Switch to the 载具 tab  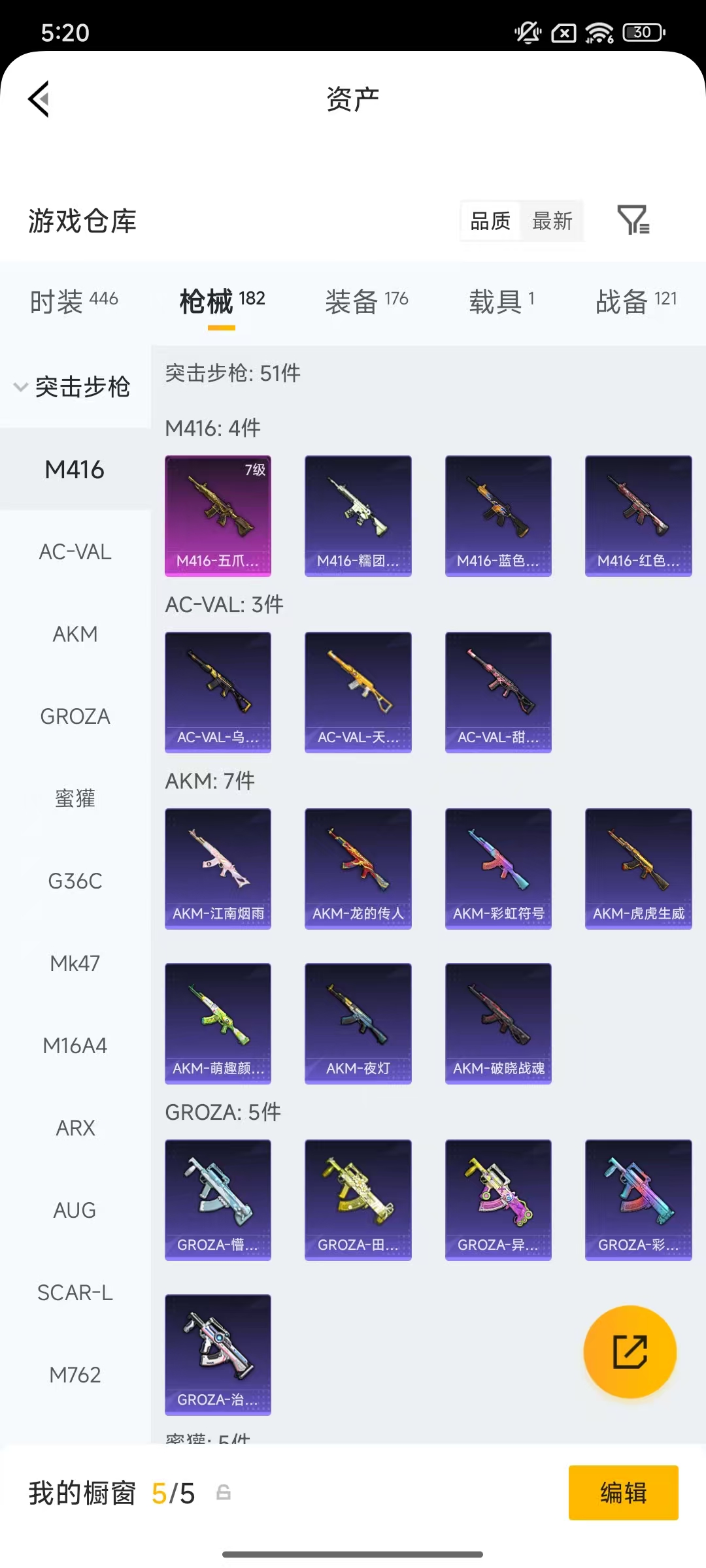pyautogui.click(x=501, y=301)
